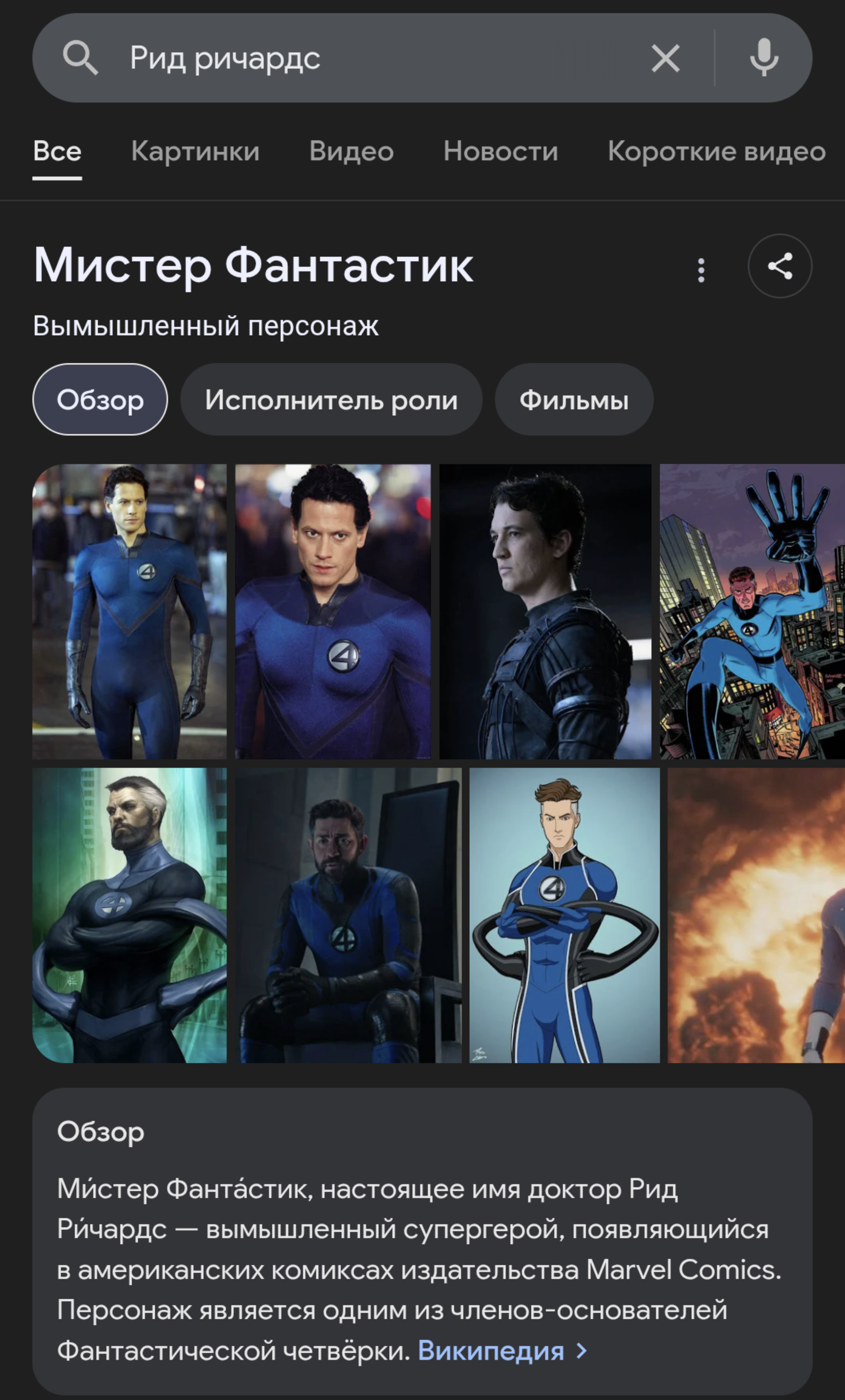845x1400 pixels.
Task: Switch to the Видео tab
Action: click(351, 151)
